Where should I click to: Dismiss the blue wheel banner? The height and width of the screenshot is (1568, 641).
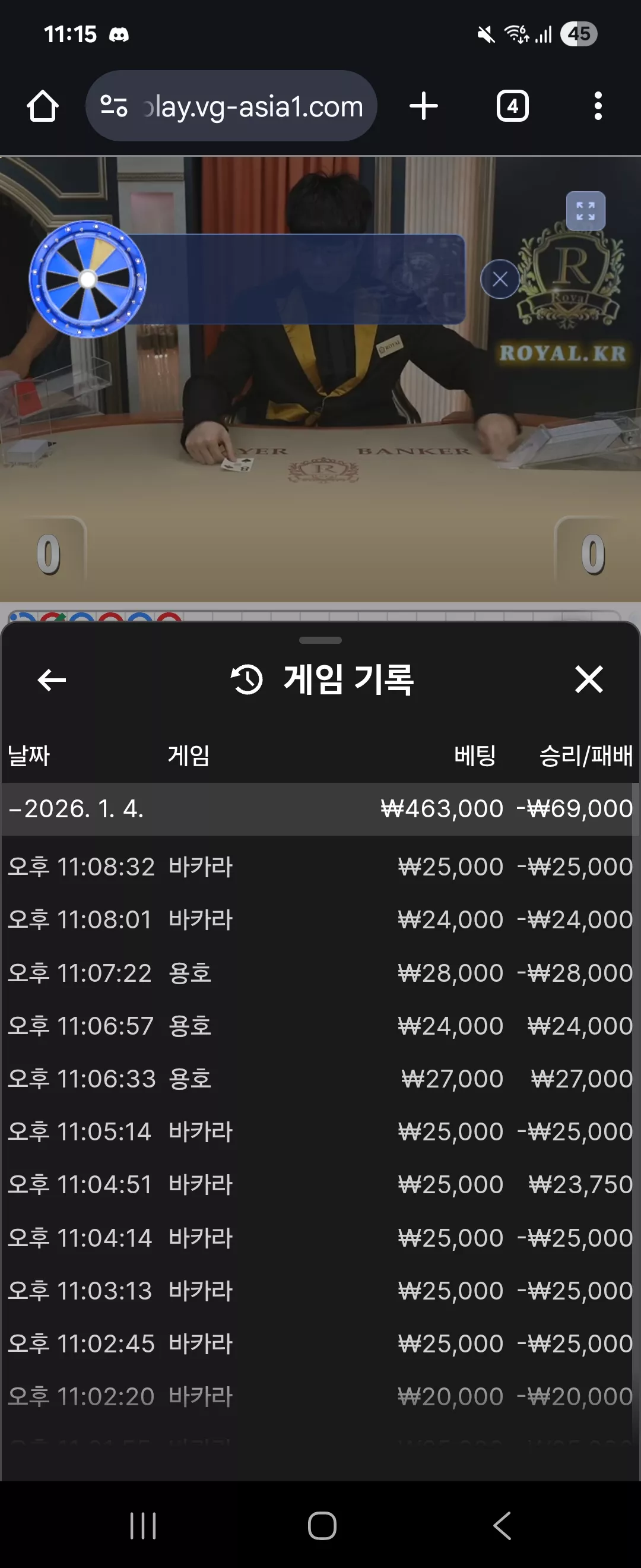tap(500, 279)
